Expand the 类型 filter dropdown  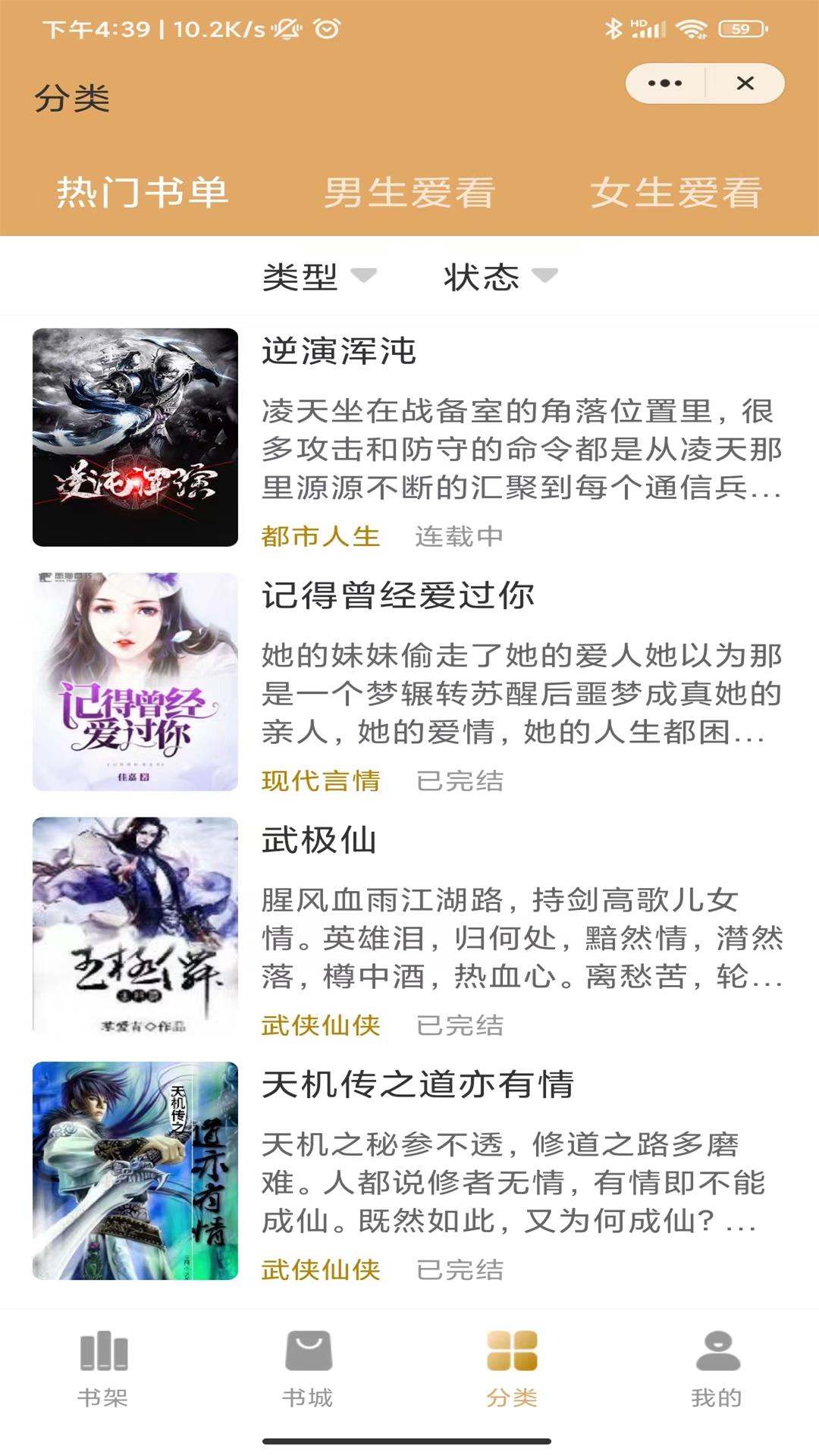(x=318, y=277)
